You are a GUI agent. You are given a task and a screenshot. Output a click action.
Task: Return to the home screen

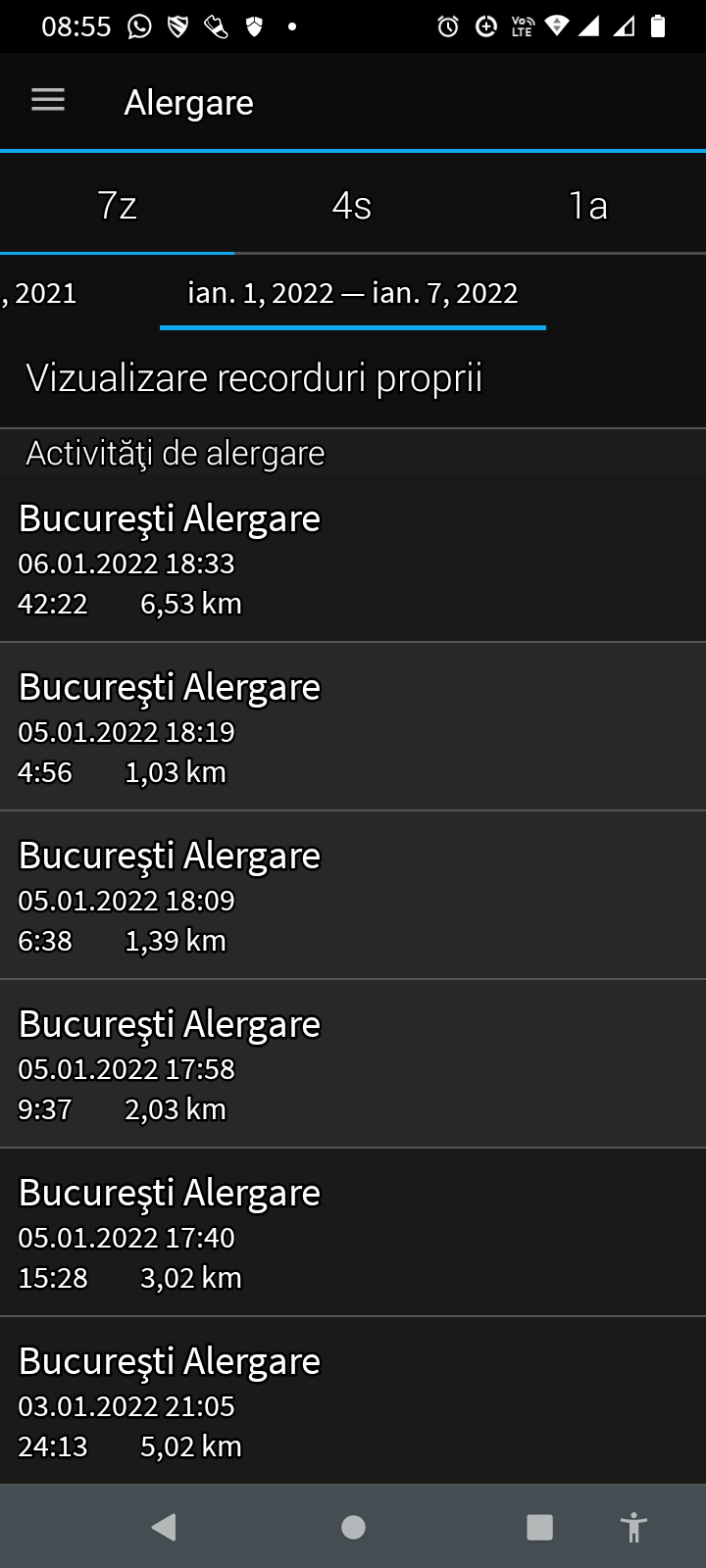pos(353,1527)
